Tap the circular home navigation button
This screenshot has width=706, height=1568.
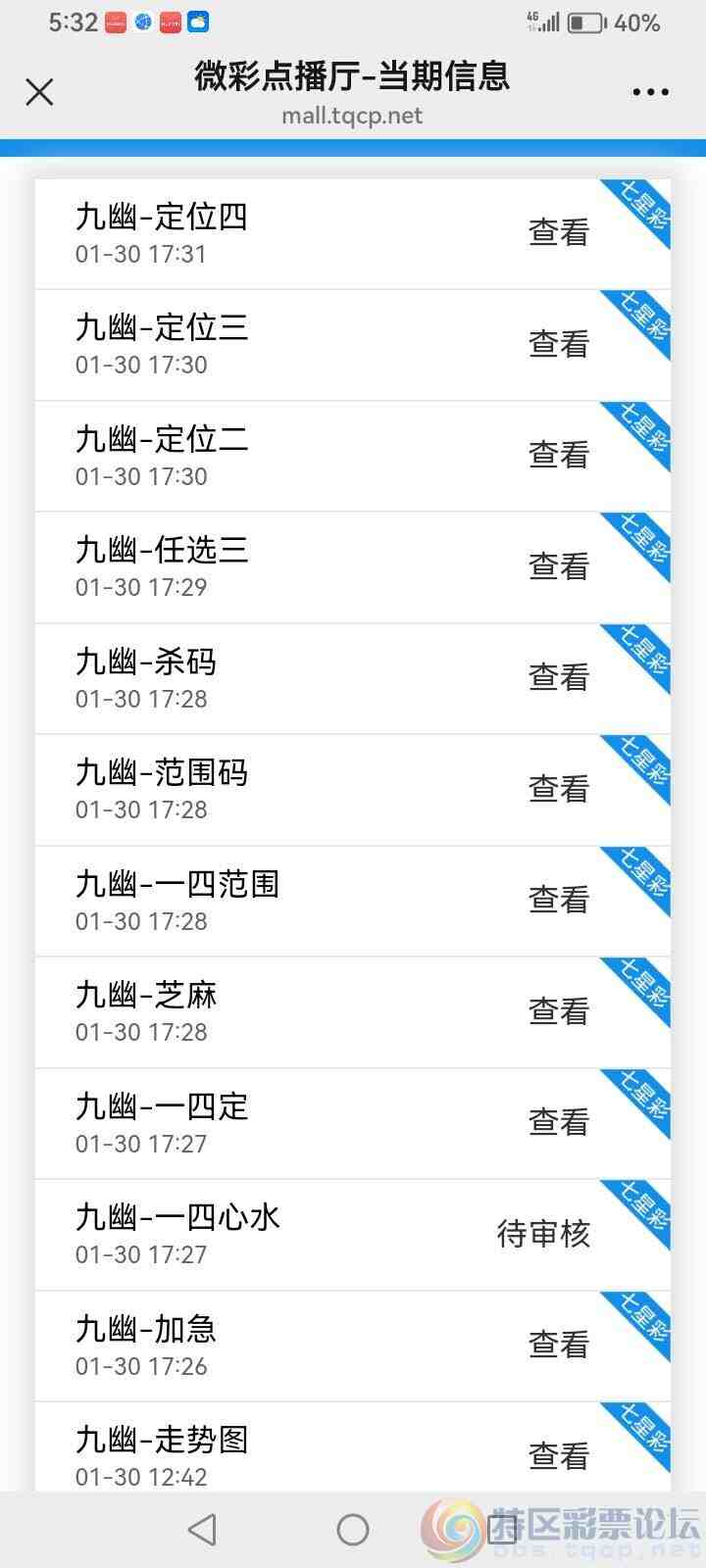click(353, 1529)
